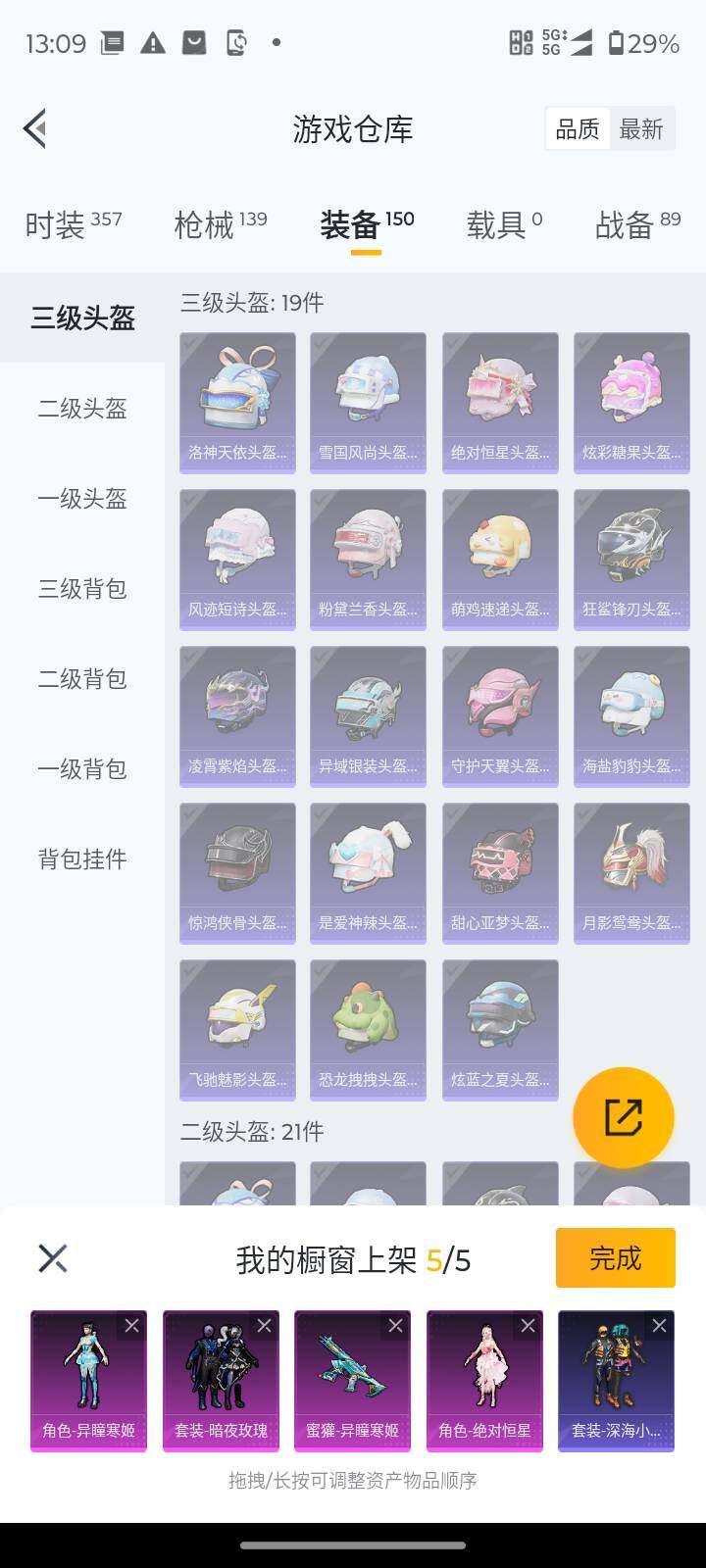Select the 守护天翼头盔 helmet item

coord(499,714)
